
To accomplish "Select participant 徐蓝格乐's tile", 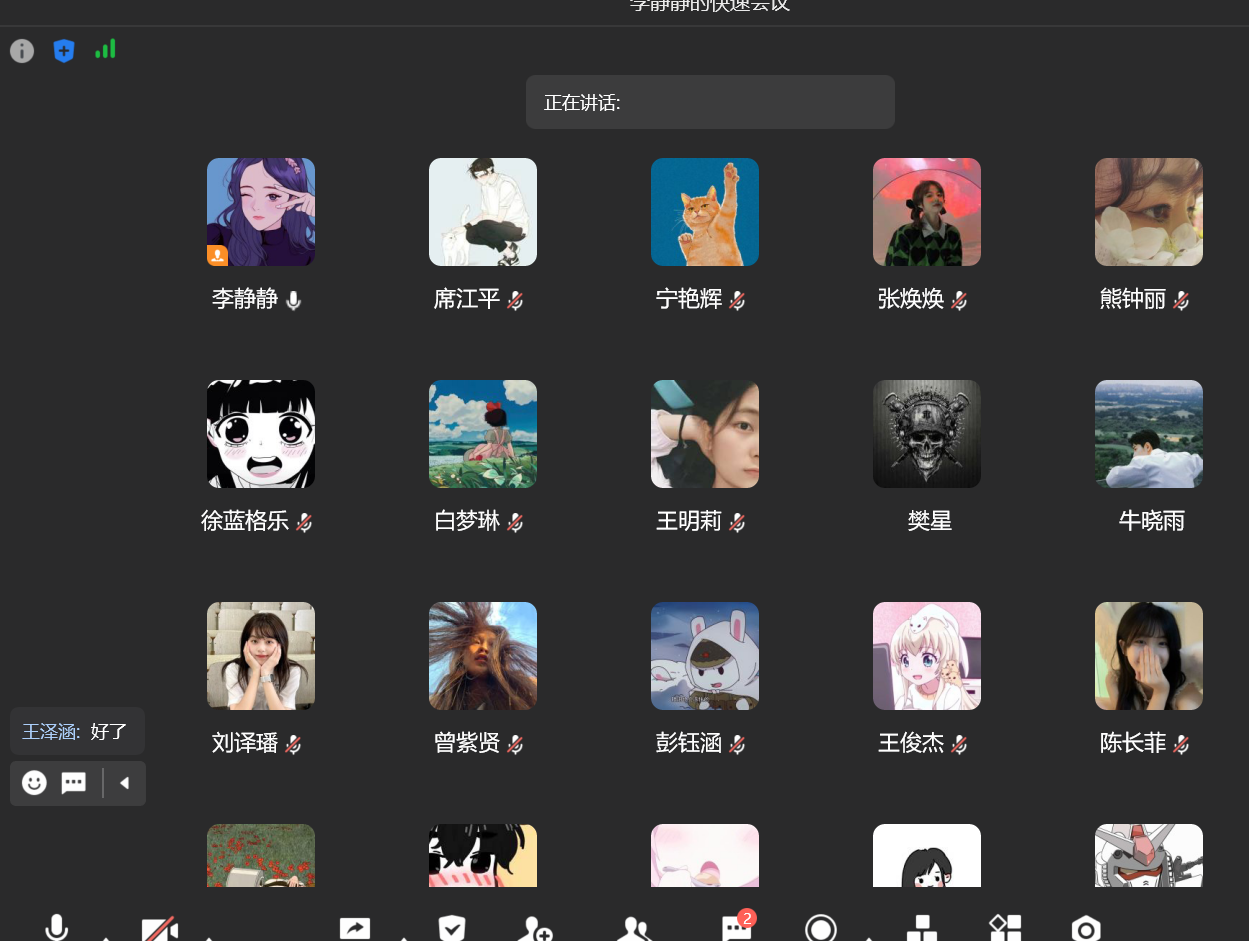I will coord(261,434).
